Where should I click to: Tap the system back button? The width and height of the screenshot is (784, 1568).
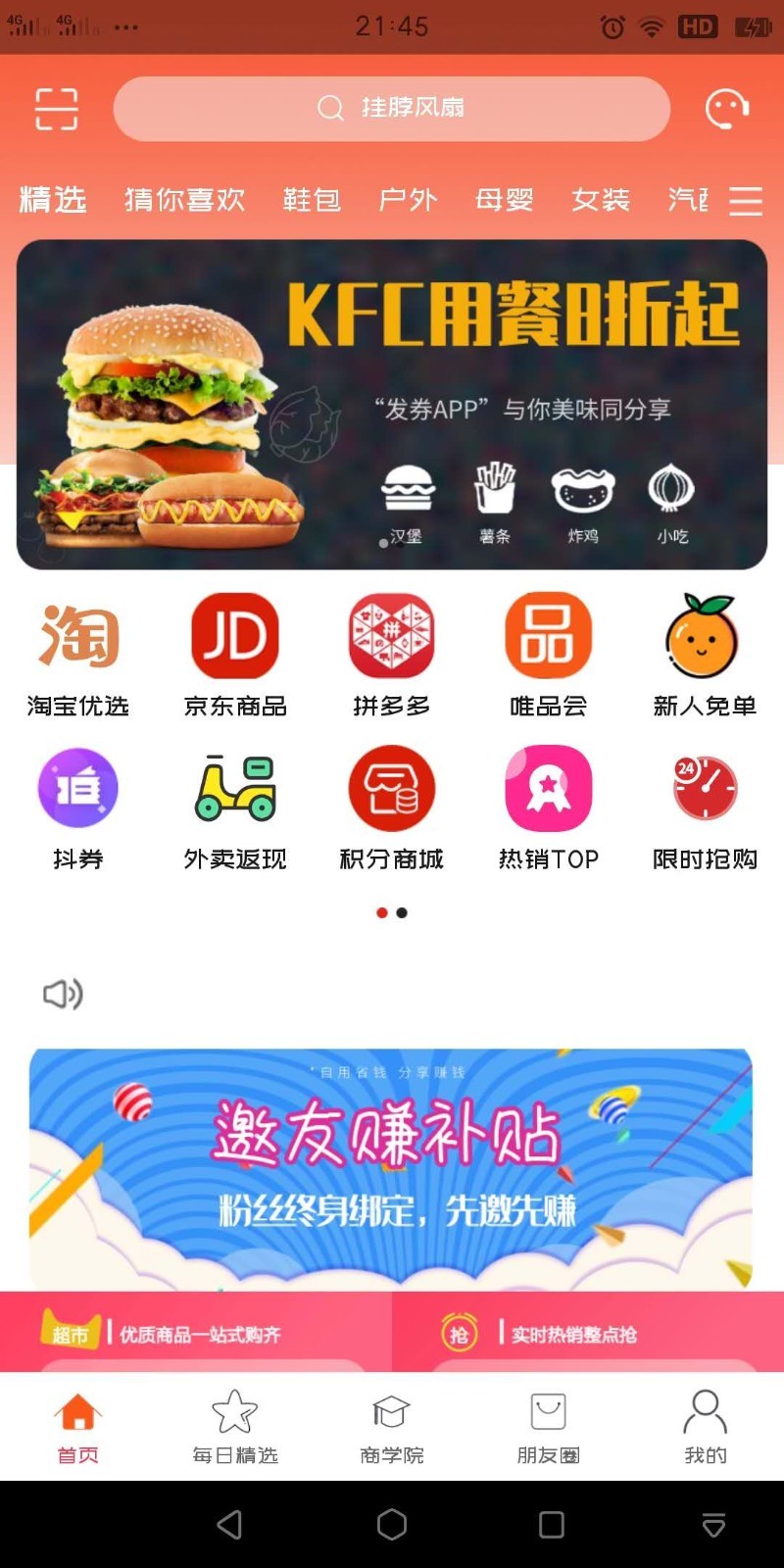click(x=229, y=1524)
